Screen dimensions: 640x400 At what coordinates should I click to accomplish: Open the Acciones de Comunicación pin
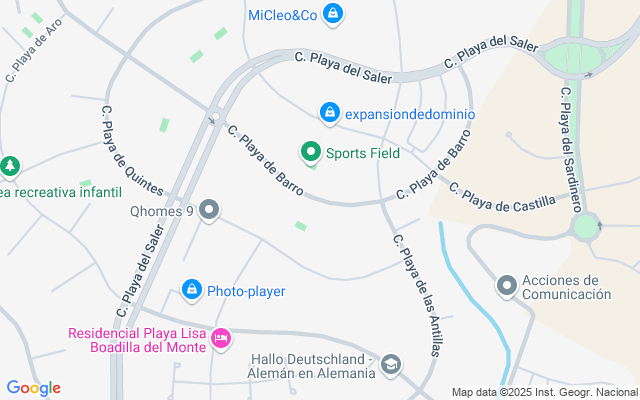(507, 286)
